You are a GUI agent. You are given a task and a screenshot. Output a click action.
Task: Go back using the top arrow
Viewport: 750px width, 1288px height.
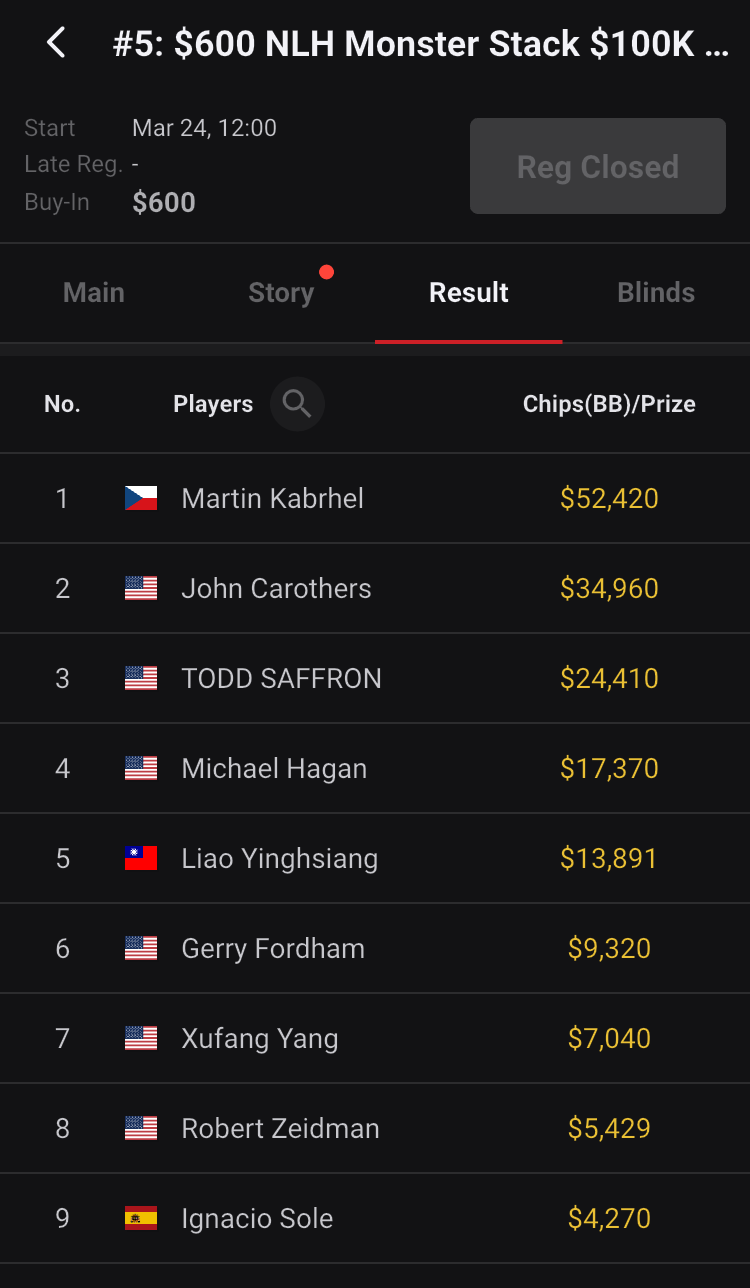(x=57, y=43)
